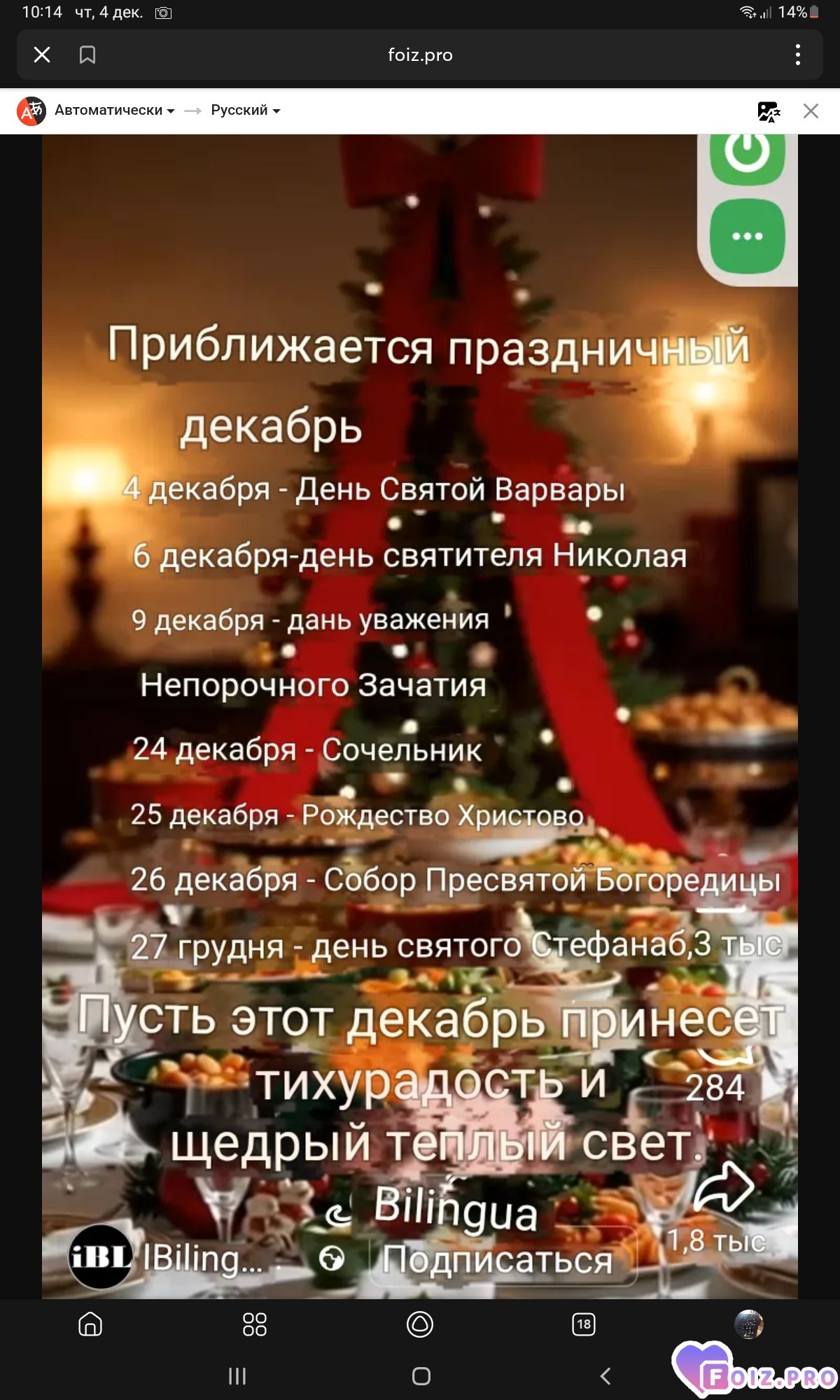Choose a different target language than Русский

coord(245,111)
